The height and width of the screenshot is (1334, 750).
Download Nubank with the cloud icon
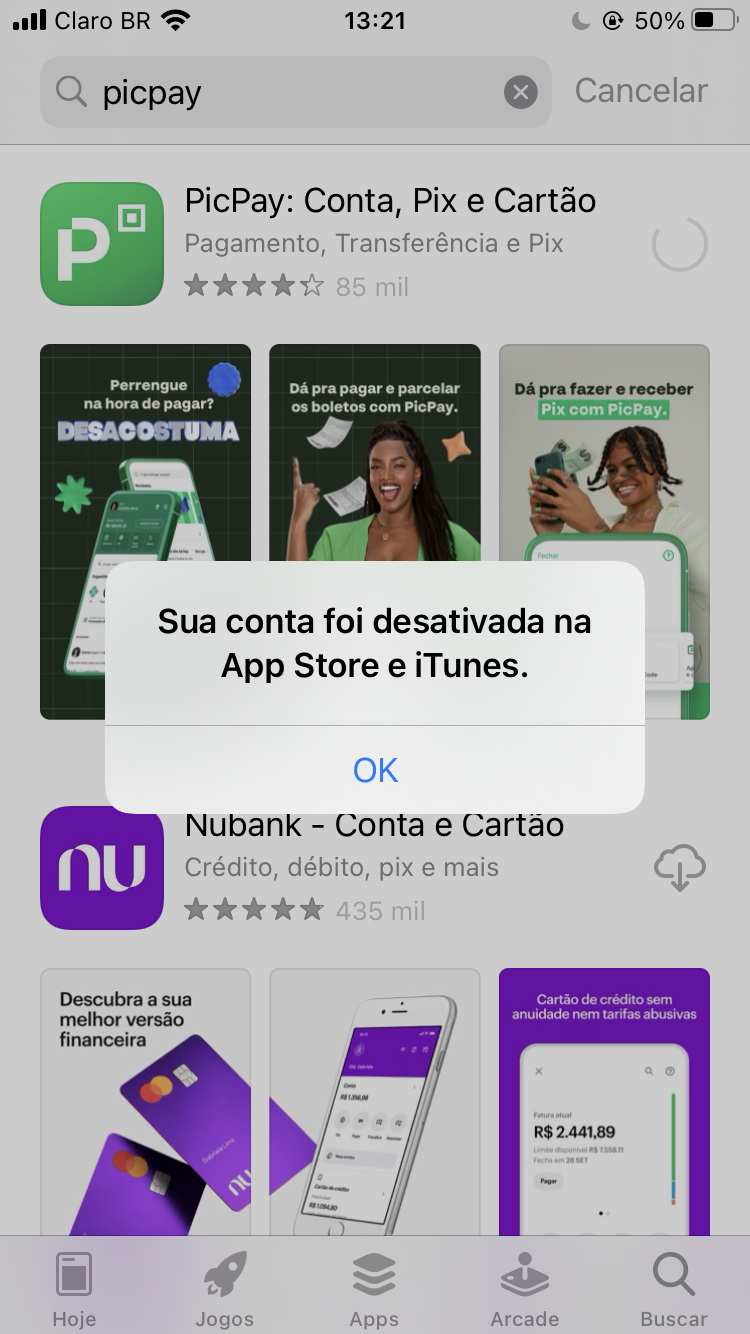click(680, 868)
